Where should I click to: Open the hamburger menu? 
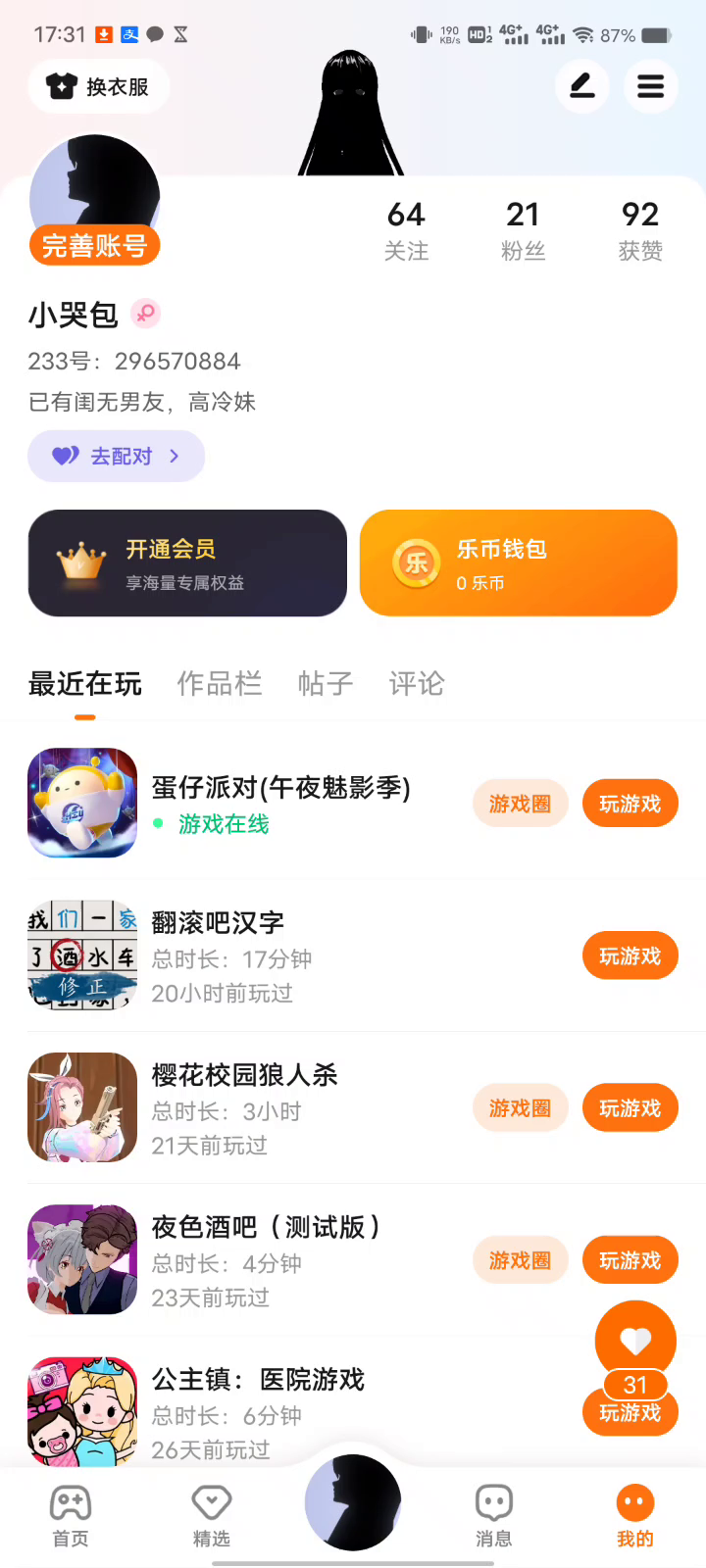click(650, 86)
